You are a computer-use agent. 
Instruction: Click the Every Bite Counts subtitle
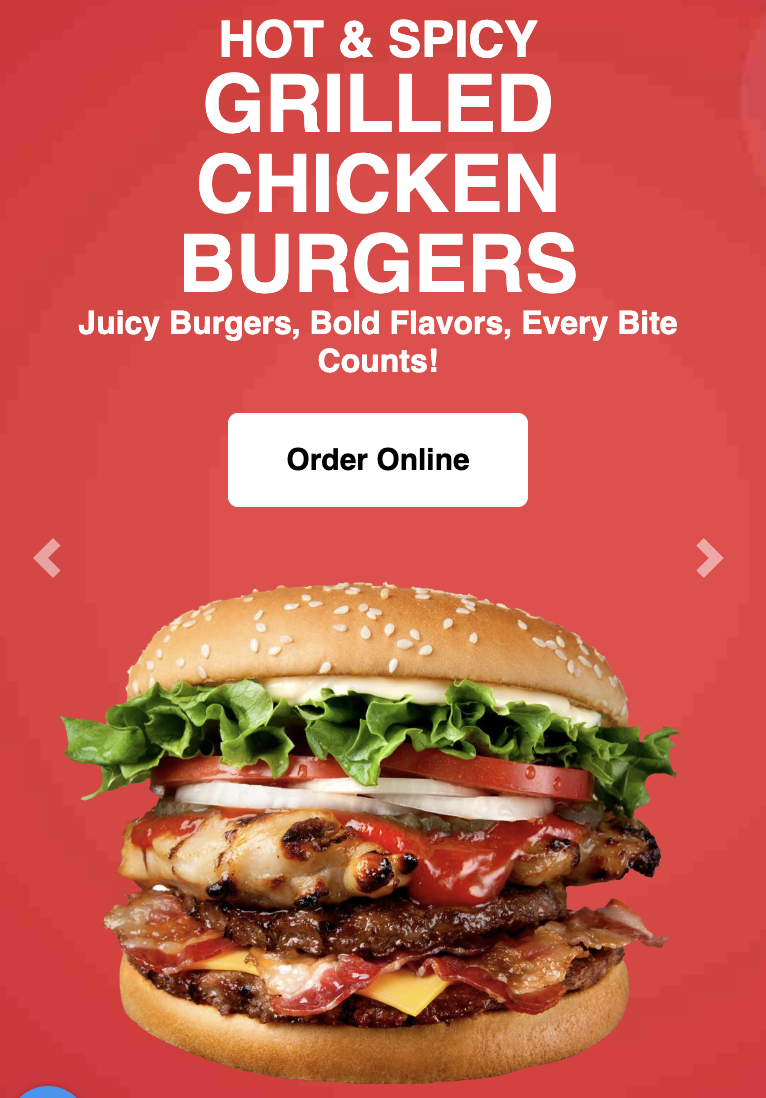pyautogui.click(x=380, y=362)
